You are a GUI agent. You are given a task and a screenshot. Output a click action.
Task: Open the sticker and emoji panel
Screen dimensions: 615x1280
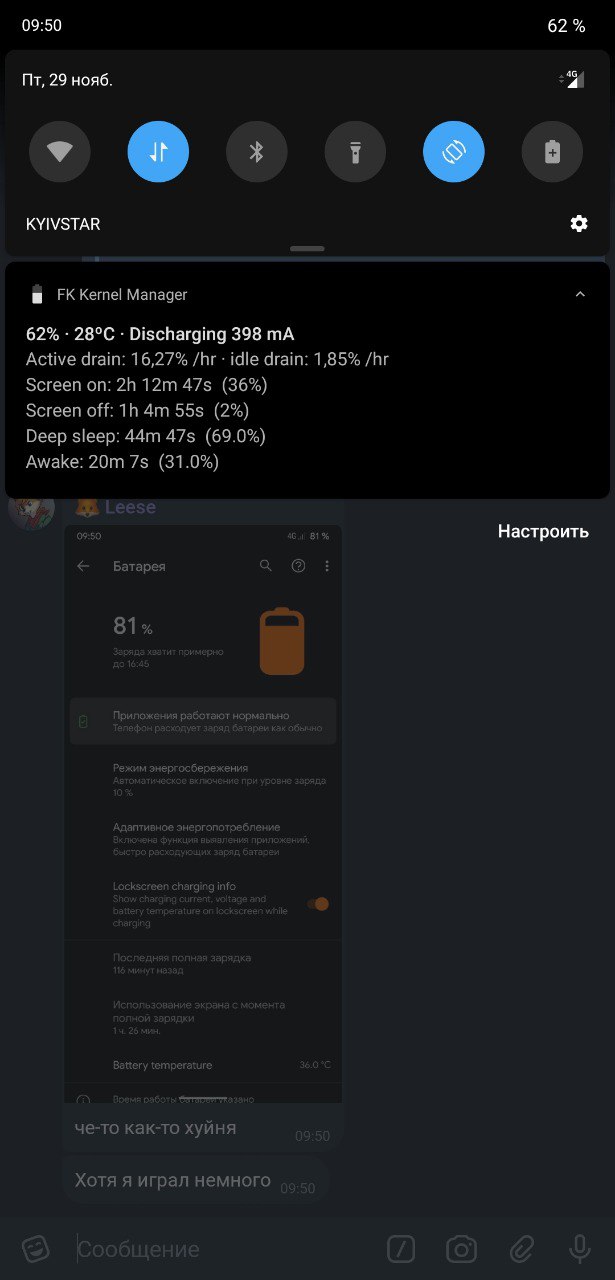[x=36, y=1249]
